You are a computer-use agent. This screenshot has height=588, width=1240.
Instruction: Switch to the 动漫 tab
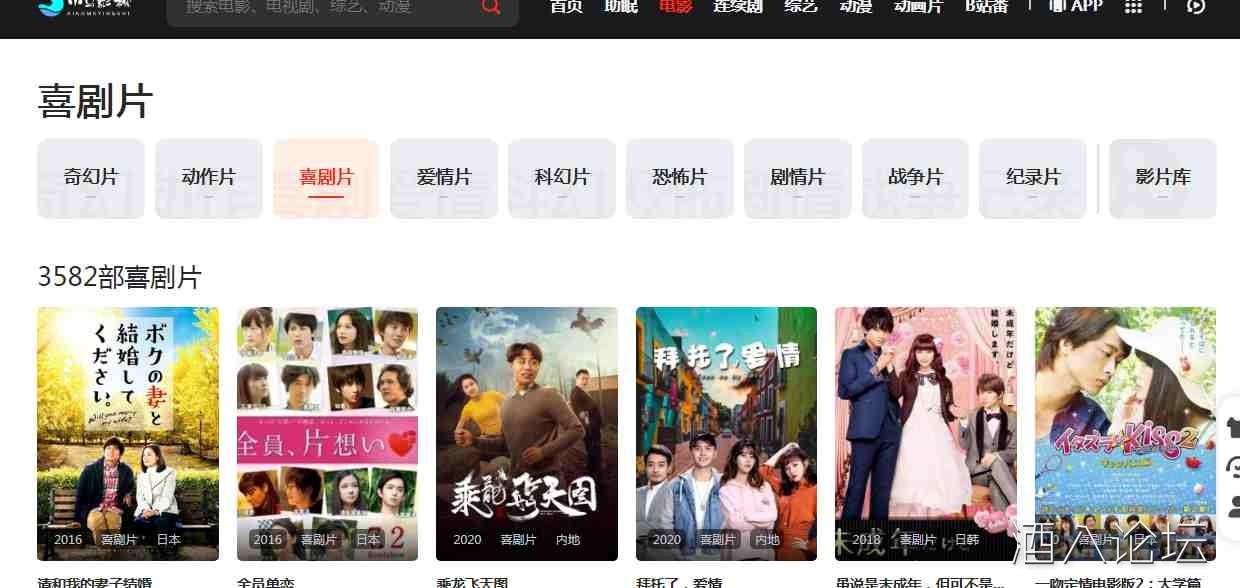click(x=856, y=7)
